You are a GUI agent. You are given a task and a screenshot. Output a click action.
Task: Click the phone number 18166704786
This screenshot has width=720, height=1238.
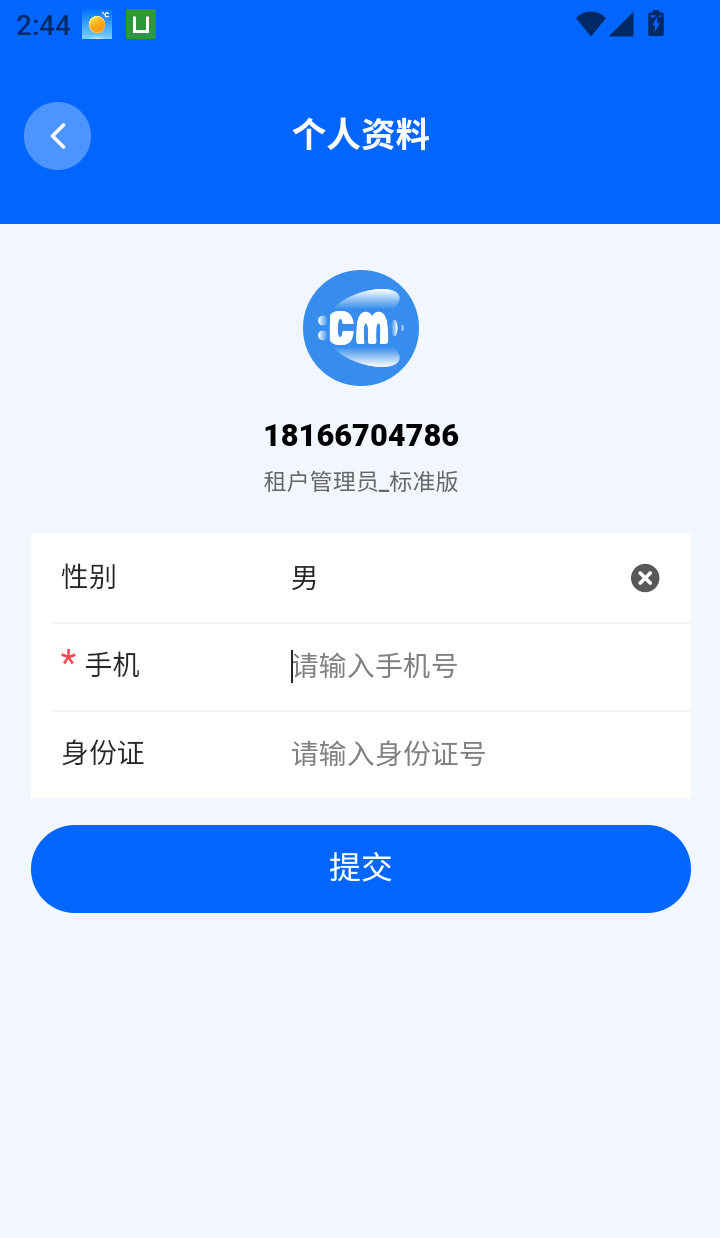(x=361, y=436)
